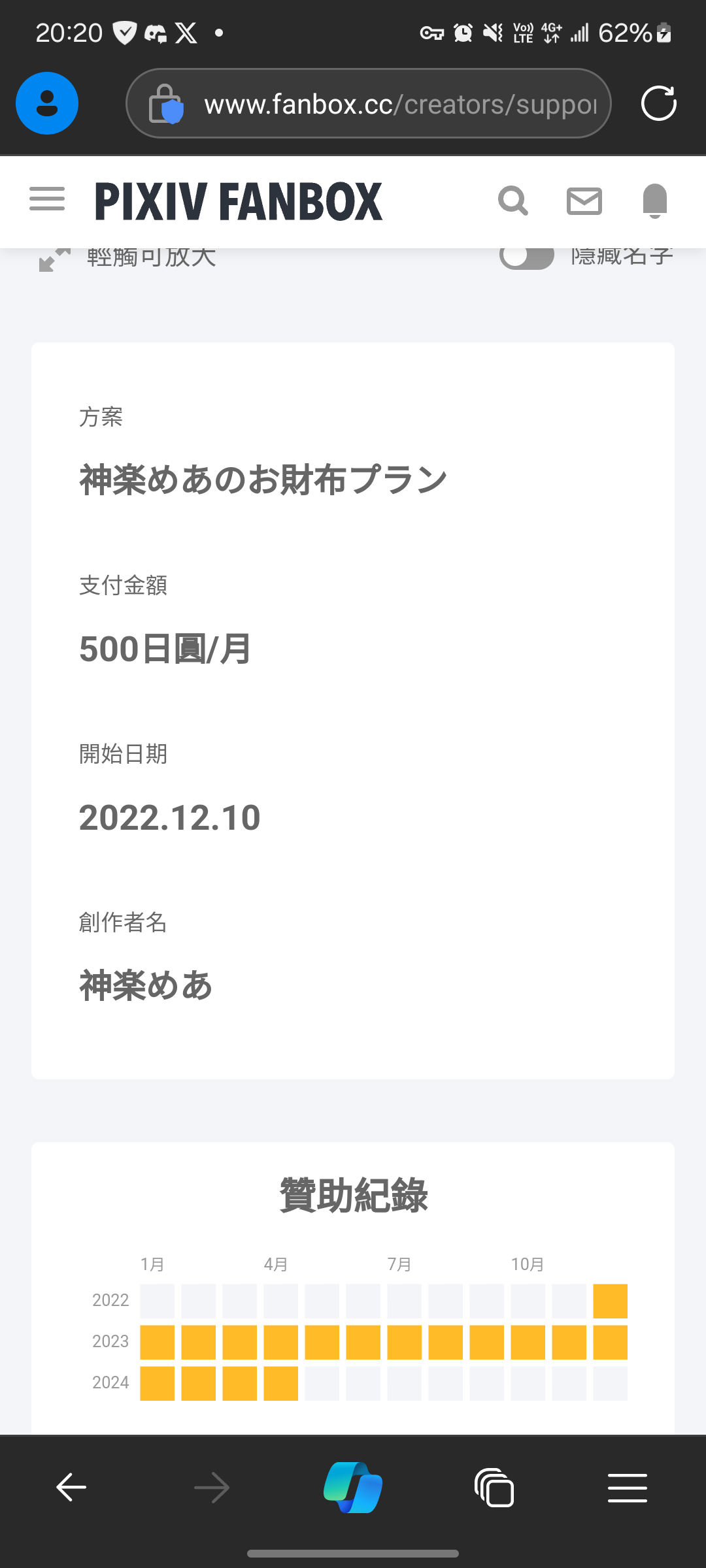The image size is (706, 1568).
Task: Open the hamburger menu beside PIXIV FANBOX
Action: (47, 199)
